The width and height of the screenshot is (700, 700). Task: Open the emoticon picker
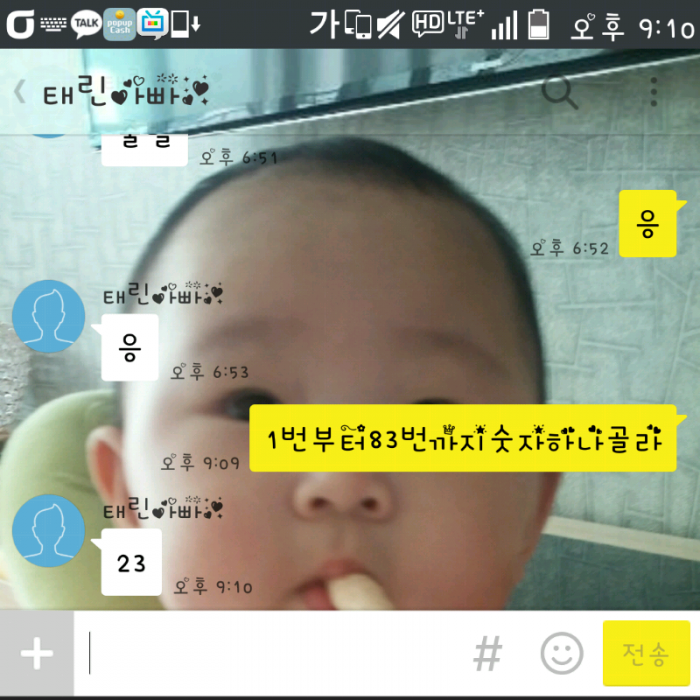pyautogui.click(x=562, y=654)
